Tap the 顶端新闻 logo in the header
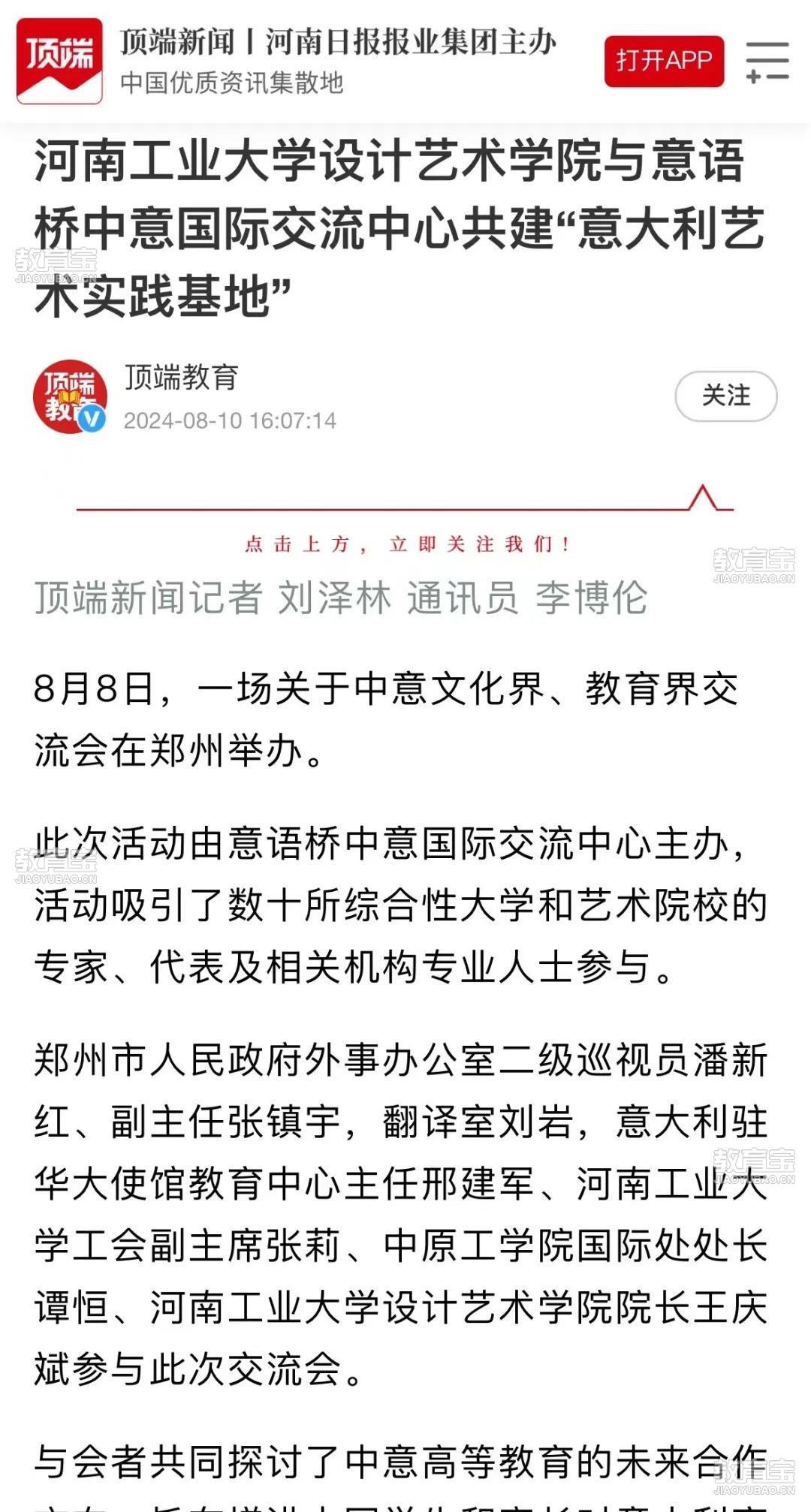This screenshot has height=1512, width=811. [x=59, y=60]
